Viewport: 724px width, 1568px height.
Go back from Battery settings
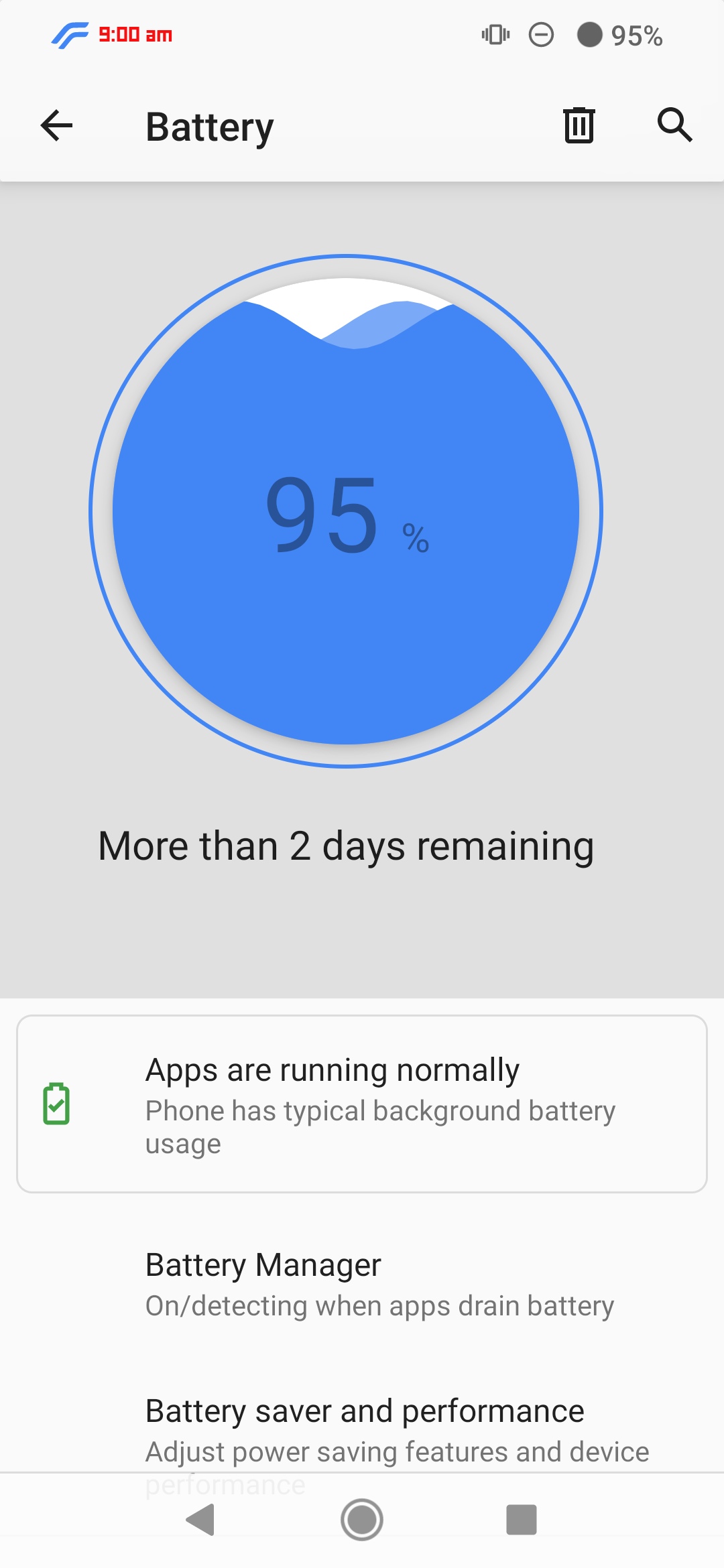tap(56, 126)
